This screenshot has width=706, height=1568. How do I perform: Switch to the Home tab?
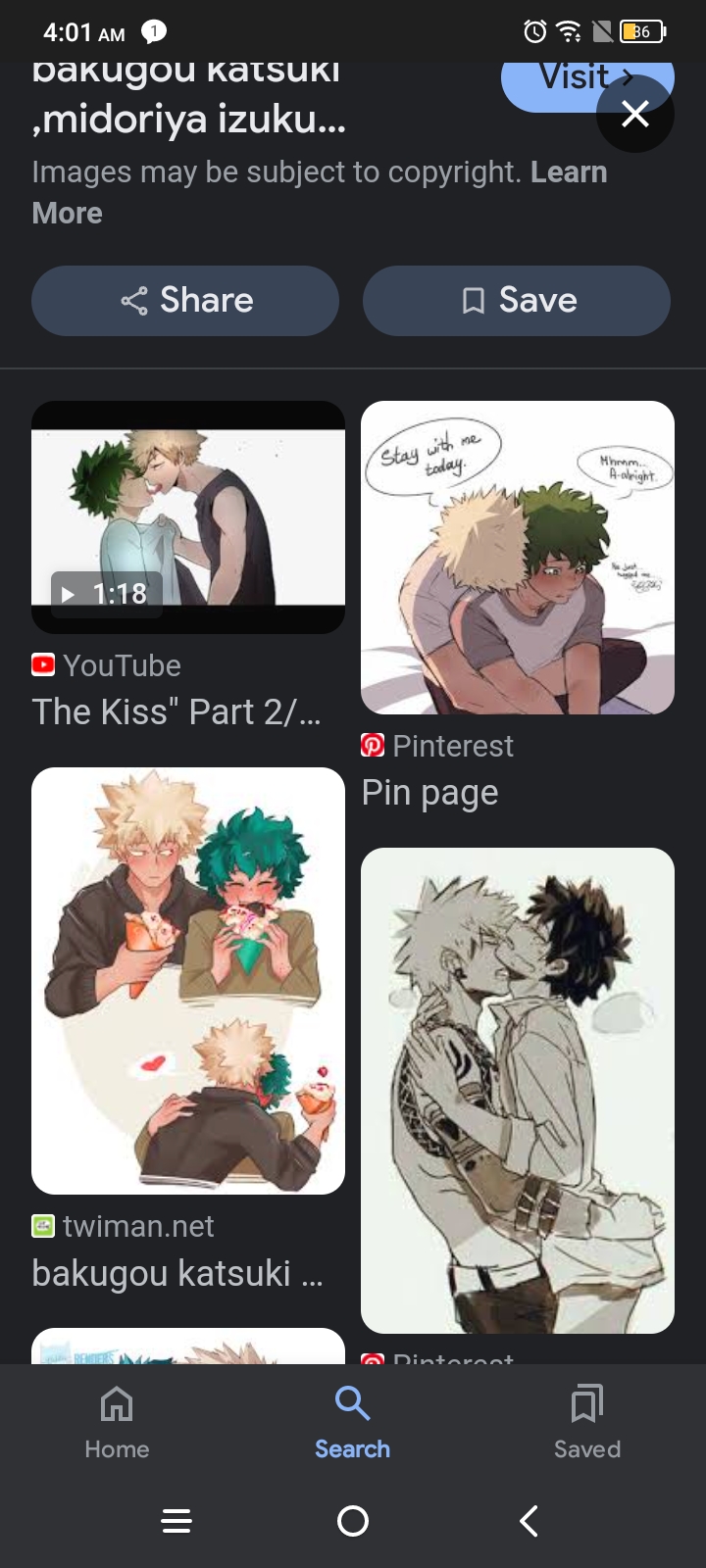tap(117, 1421)
